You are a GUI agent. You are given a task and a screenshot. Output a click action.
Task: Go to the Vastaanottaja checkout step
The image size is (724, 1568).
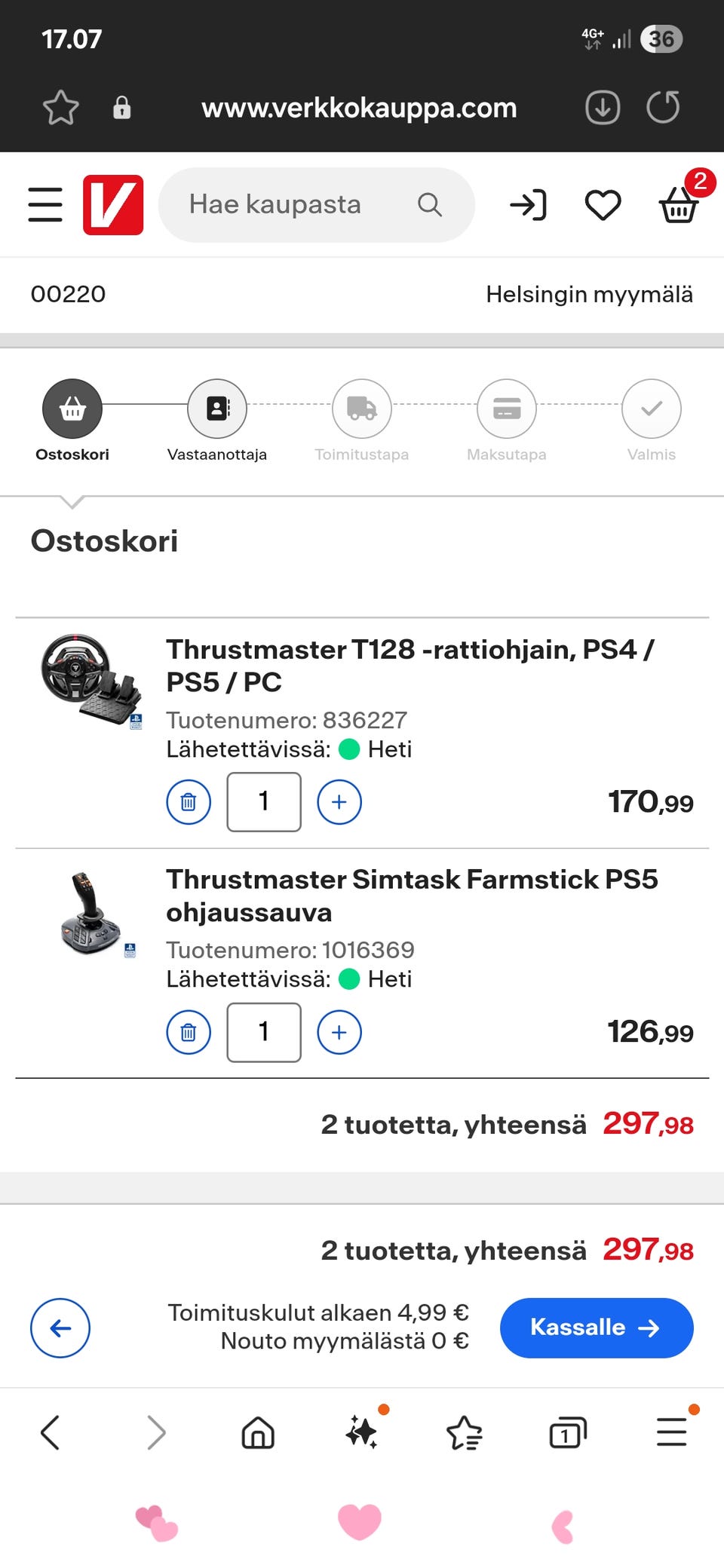217,409
